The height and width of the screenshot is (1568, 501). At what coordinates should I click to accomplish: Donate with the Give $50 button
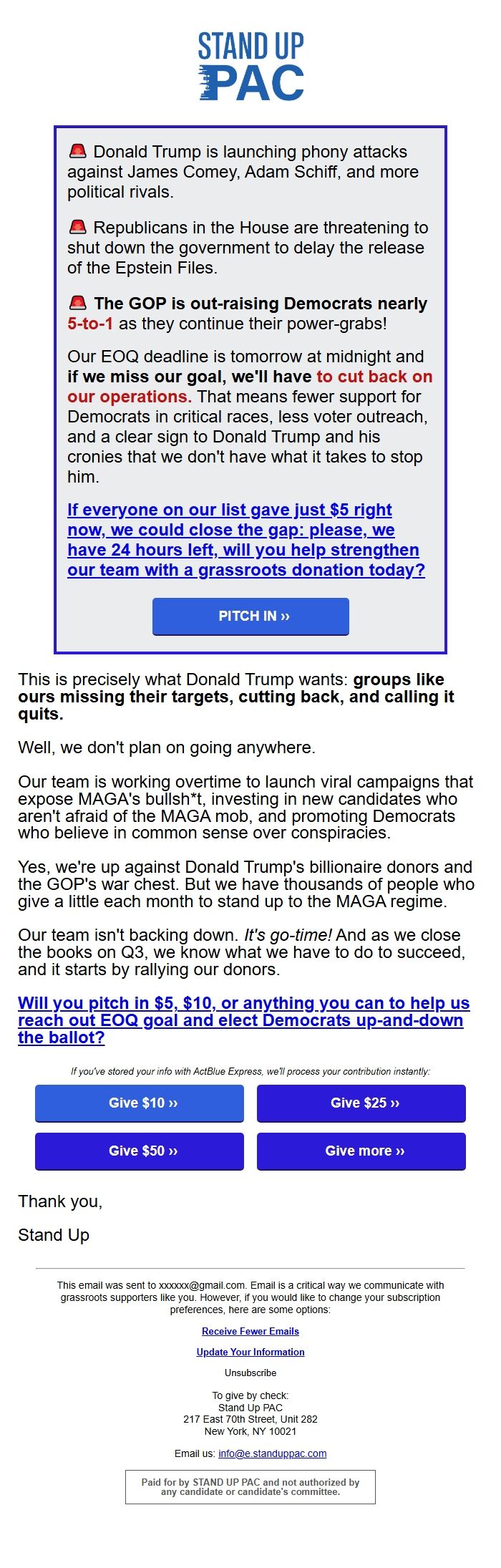pos(140,1151)
